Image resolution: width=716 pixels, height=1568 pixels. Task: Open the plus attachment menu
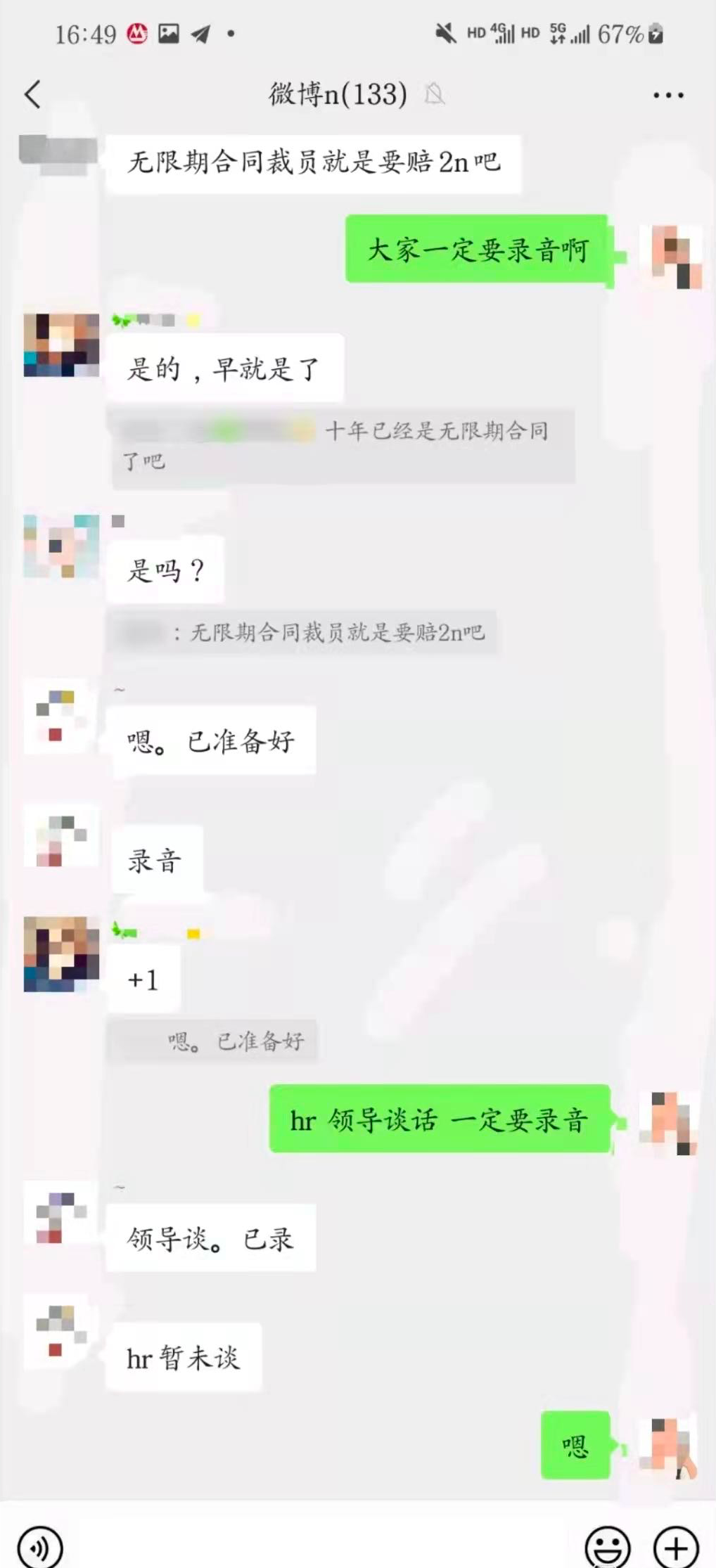pyautogui.click(x=676, y=1546)
